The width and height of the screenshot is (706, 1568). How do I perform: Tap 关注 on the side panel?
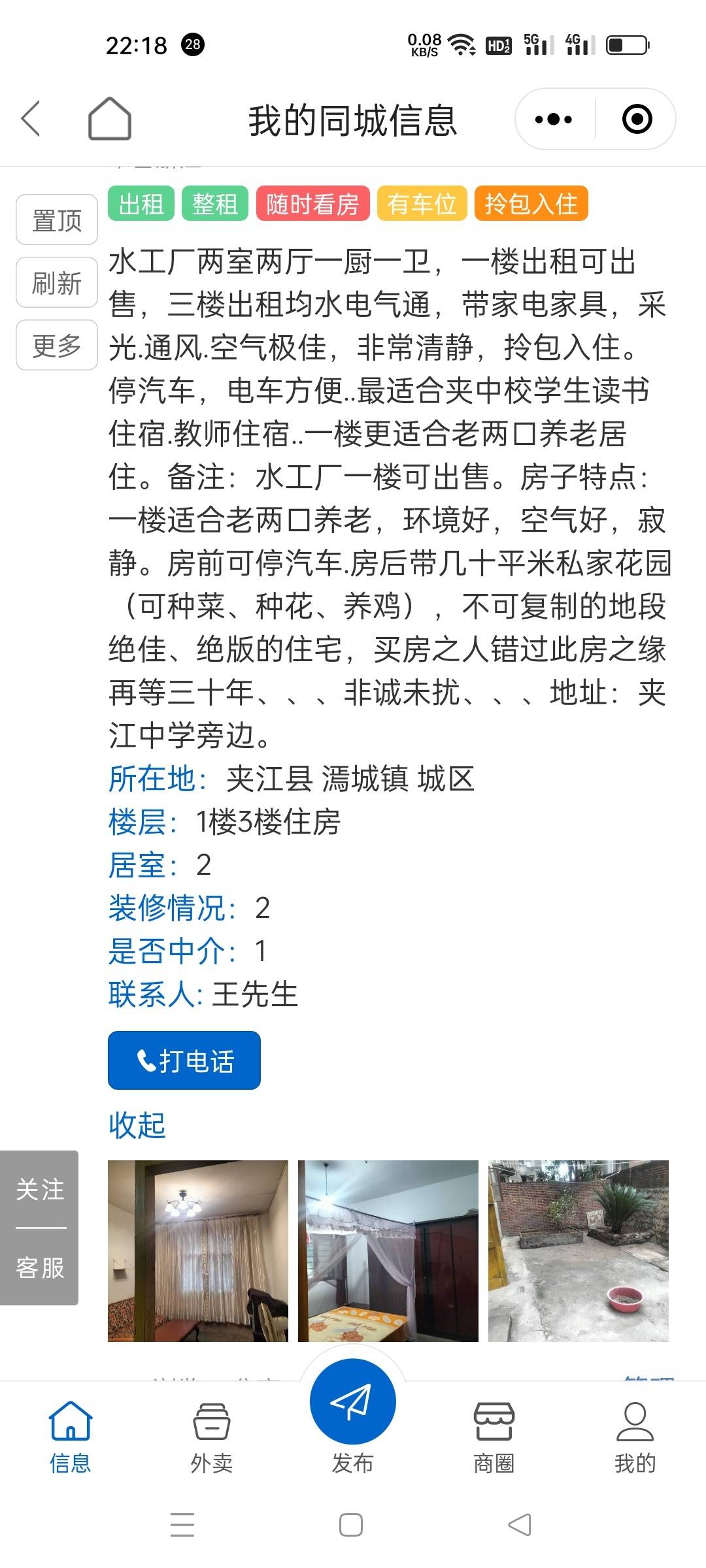click(40, 1190)
